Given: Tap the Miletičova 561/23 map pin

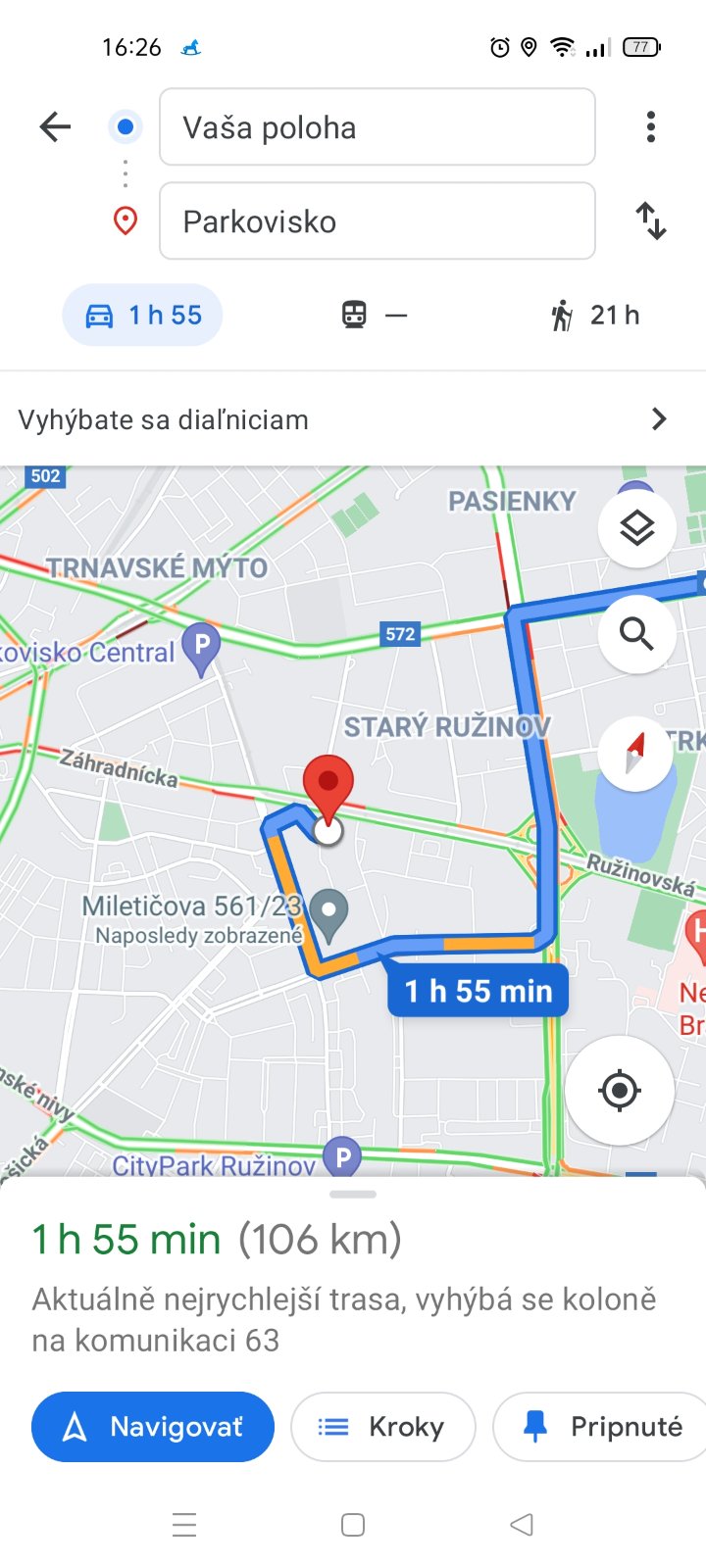Looking at the screenshot, I should (x=328, y=913).
